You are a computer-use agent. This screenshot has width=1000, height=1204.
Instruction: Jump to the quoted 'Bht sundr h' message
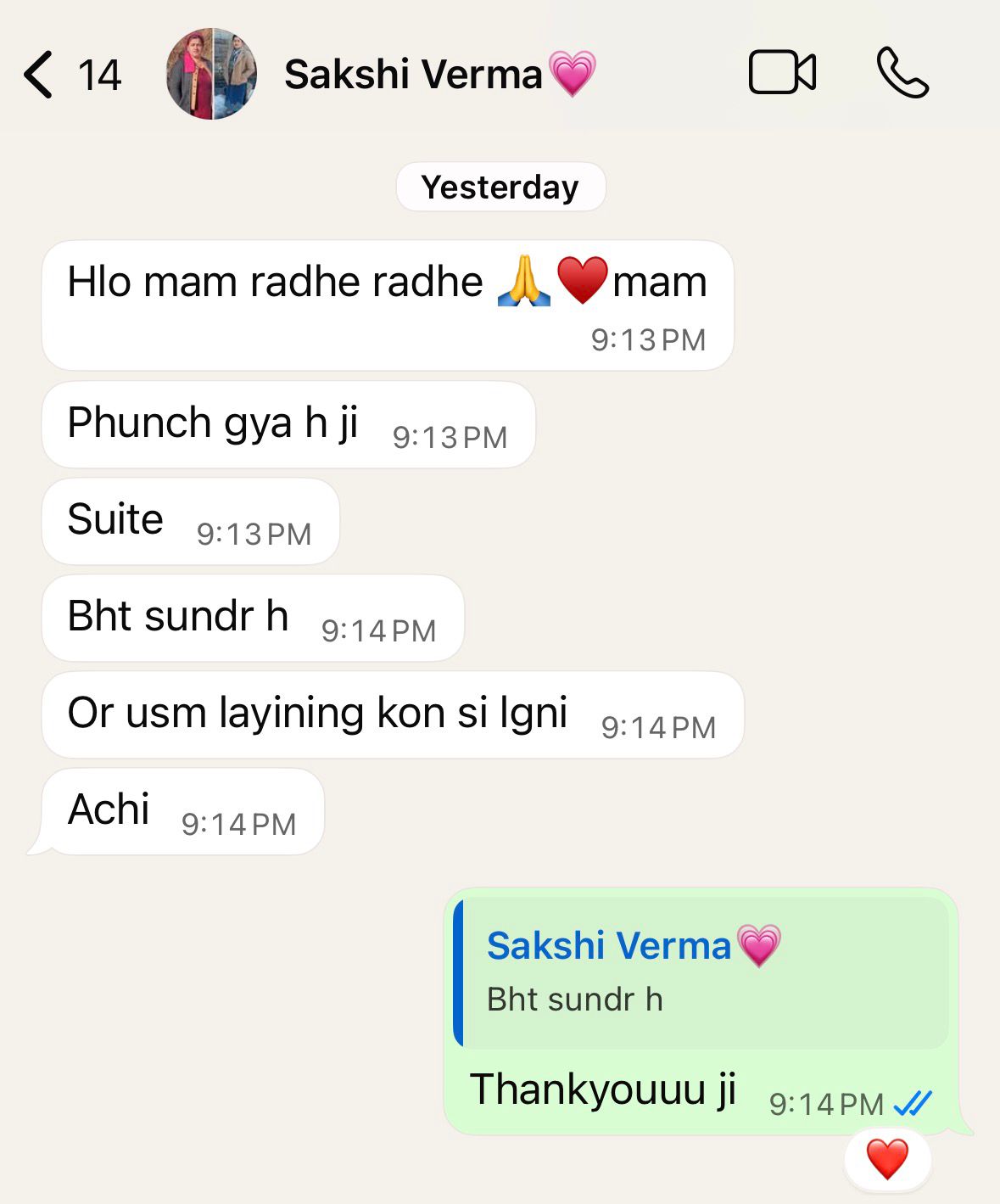pos(702,972)
